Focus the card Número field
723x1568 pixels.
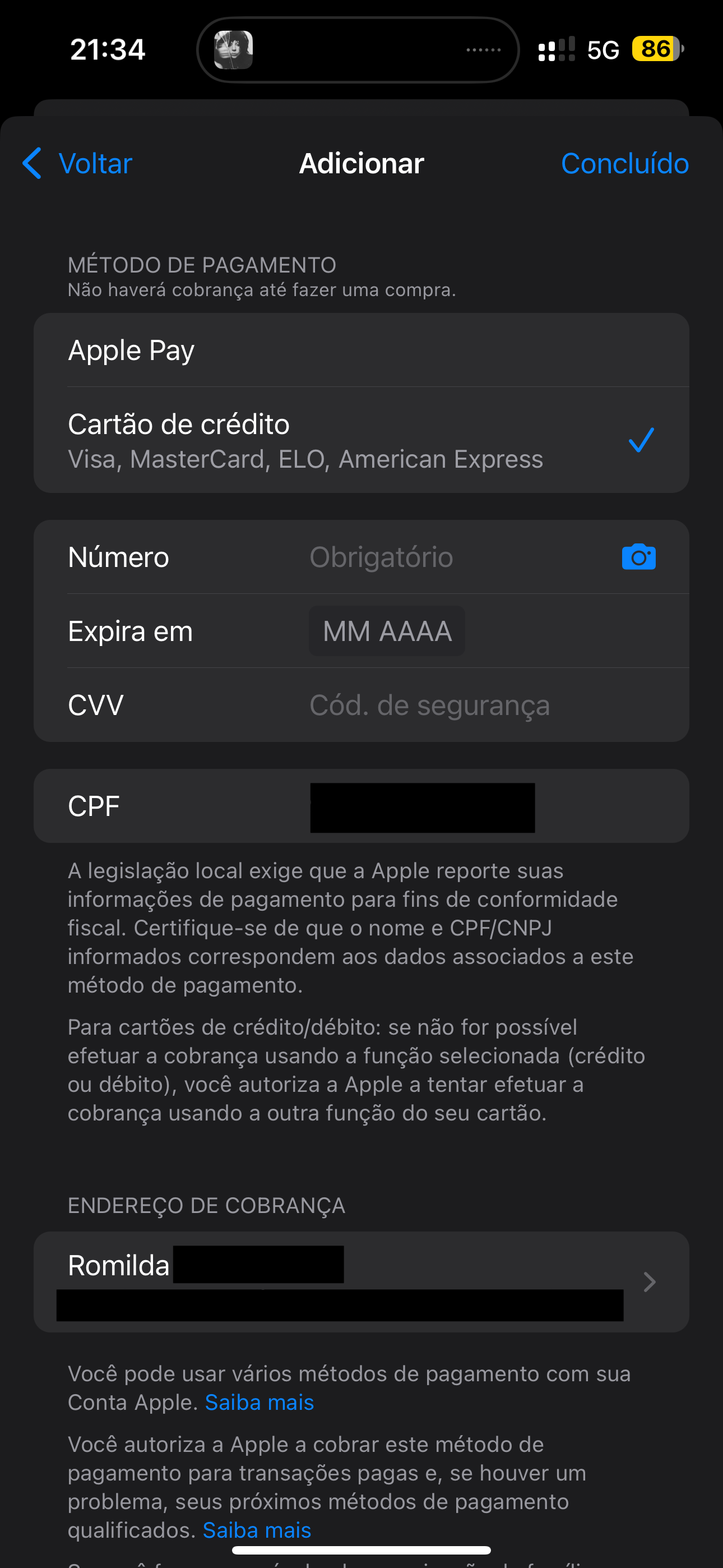point(451,557)
